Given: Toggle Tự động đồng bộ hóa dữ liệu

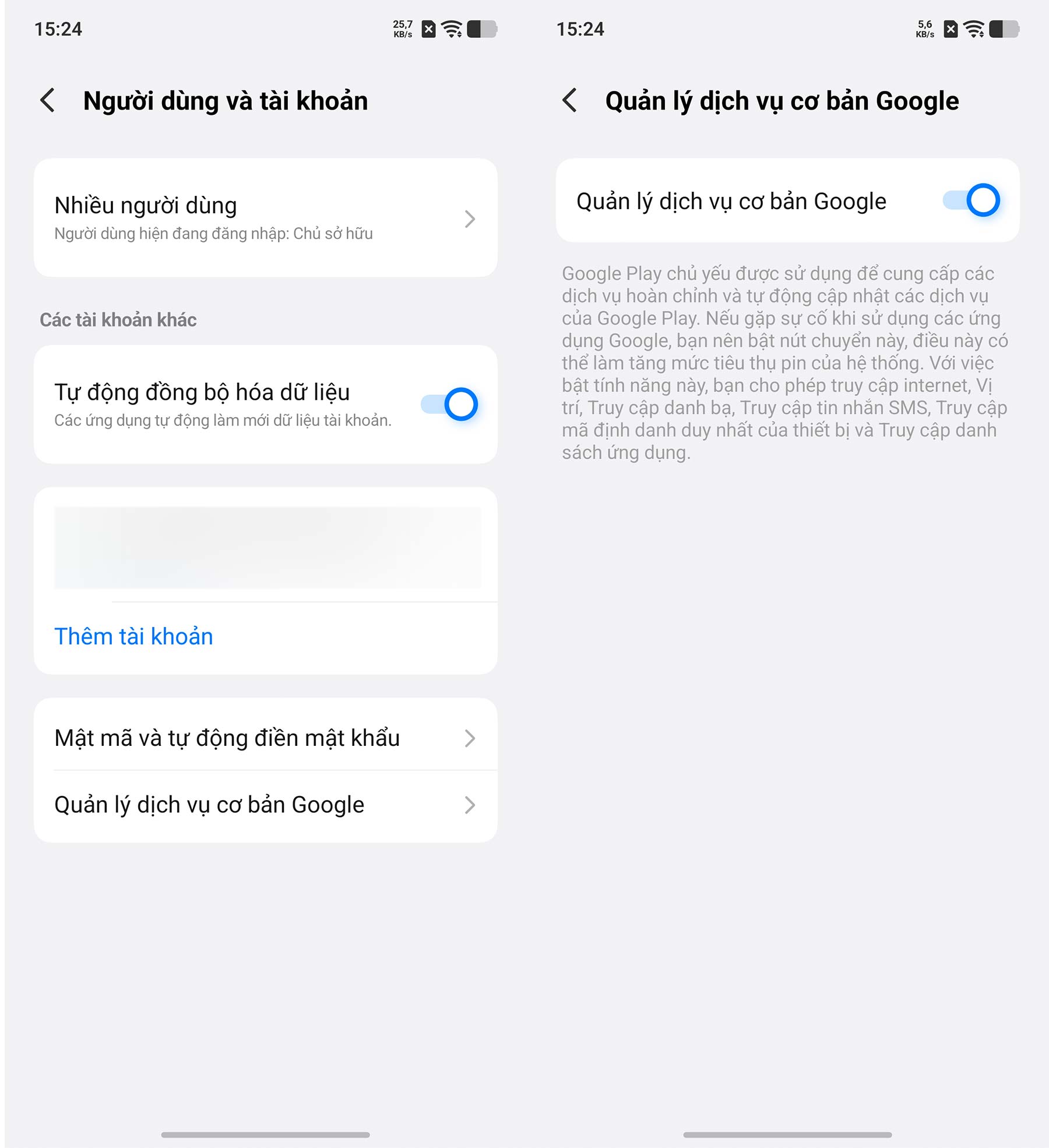Looking at the screenshot, I should tap(449, 404).
